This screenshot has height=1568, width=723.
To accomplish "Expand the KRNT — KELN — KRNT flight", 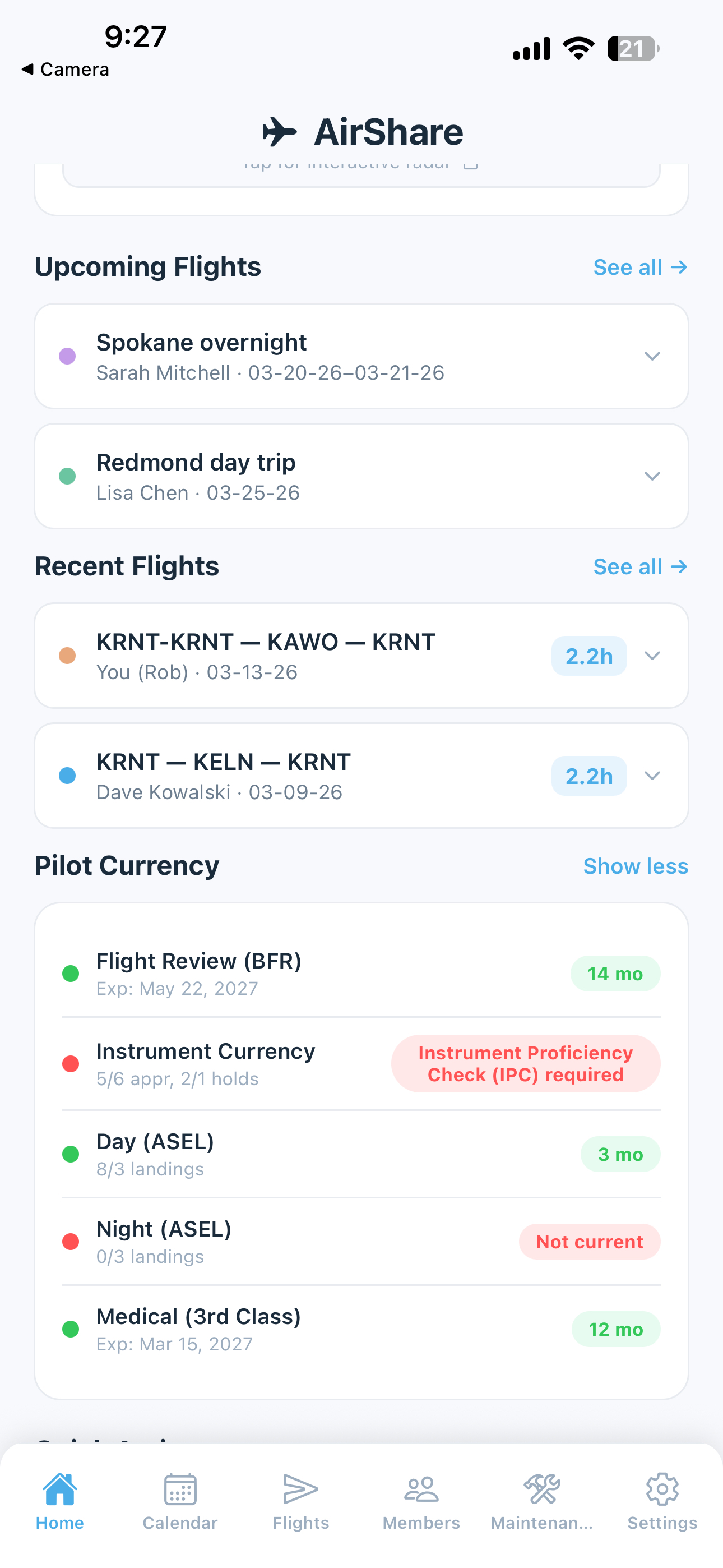I will click(652, 776).
